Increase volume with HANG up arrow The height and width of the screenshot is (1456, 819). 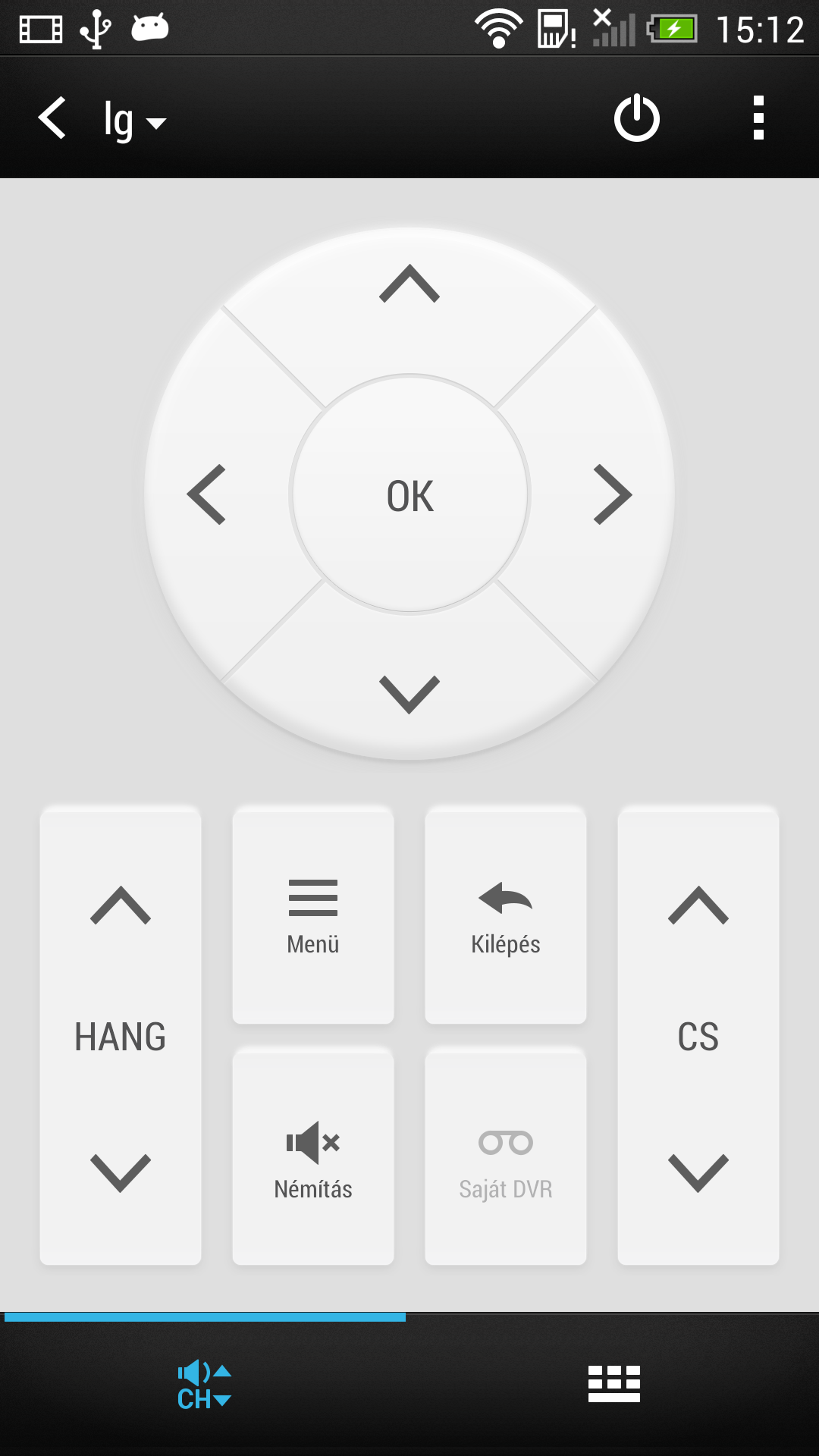click(121, 905)
